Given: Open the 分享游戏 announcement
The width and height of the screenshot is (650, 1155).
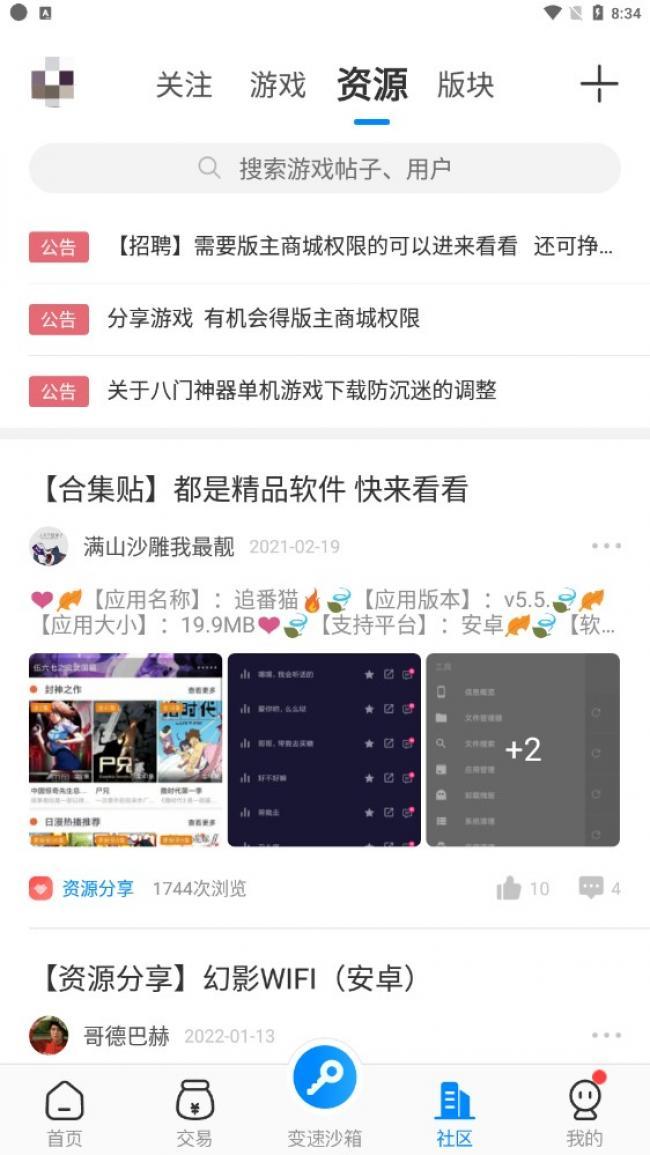Looking at the screenshot, I should point(263,319).
